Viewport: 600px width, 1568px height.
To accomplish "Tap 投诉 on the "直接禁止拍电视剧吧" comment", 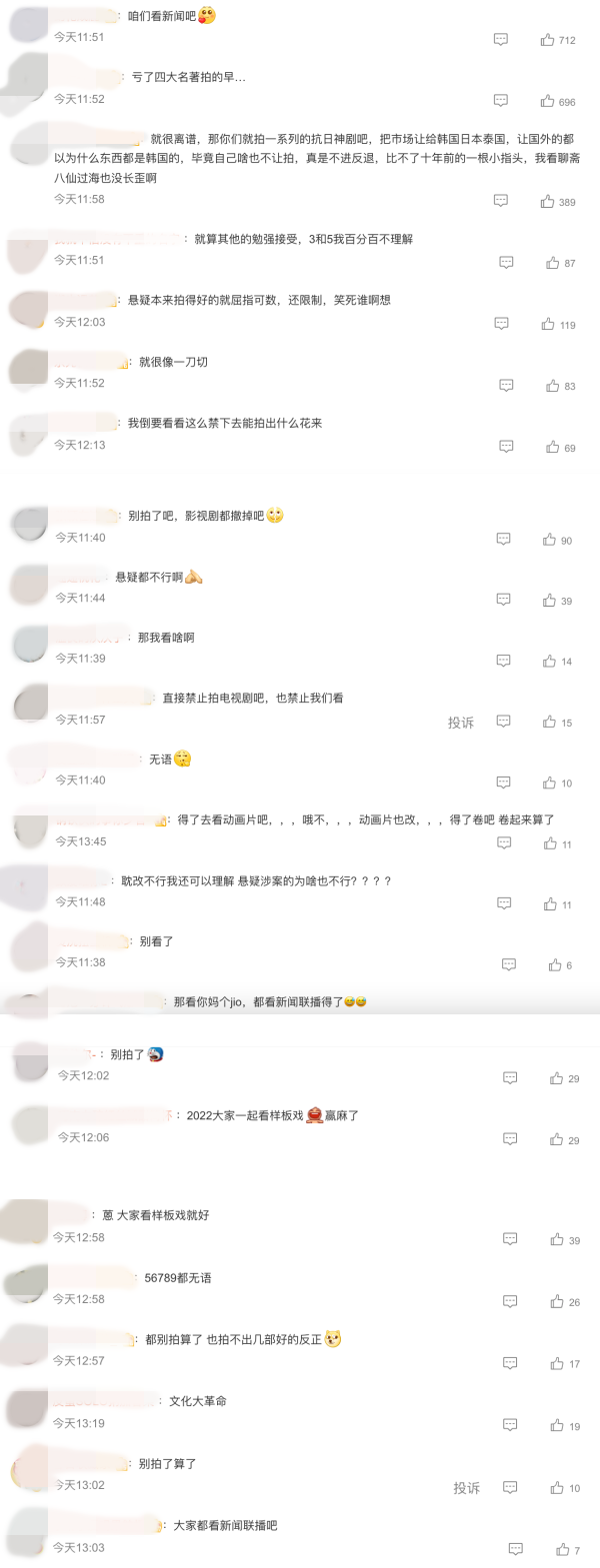I will 460,723.
